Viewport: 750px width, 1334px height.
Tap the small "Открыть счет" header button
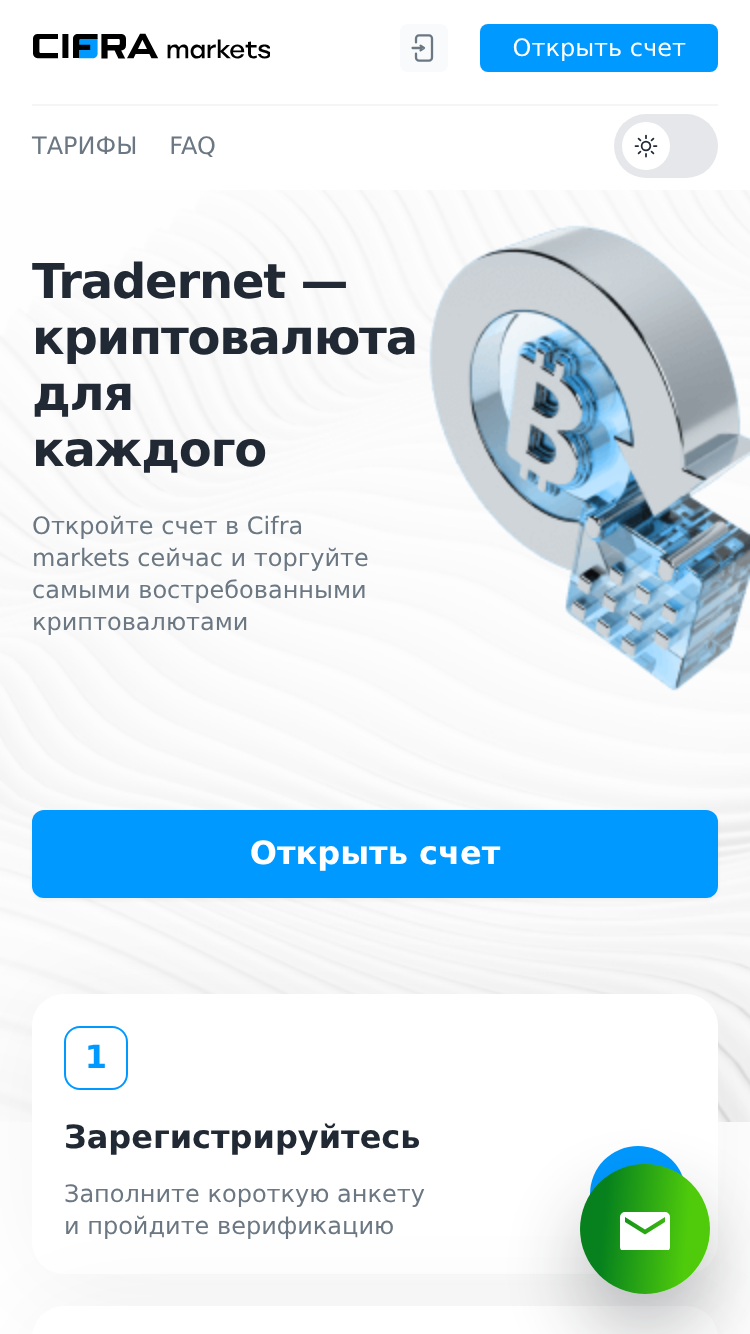tap(599, 48)
